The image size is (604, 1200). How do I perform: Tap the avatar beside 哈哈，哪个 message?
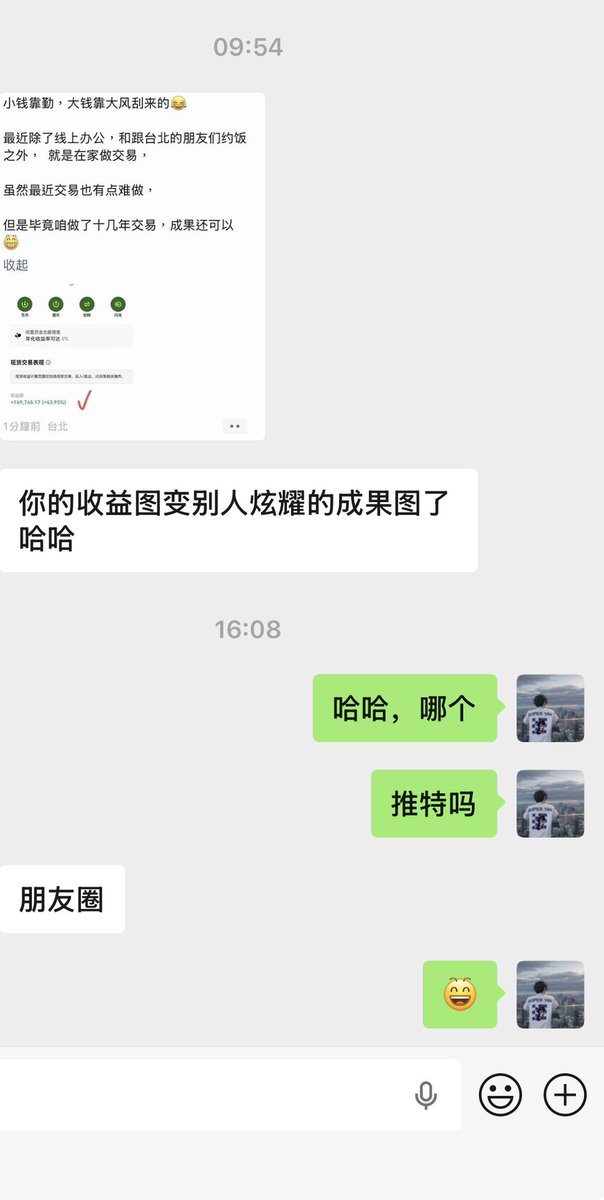550,708
